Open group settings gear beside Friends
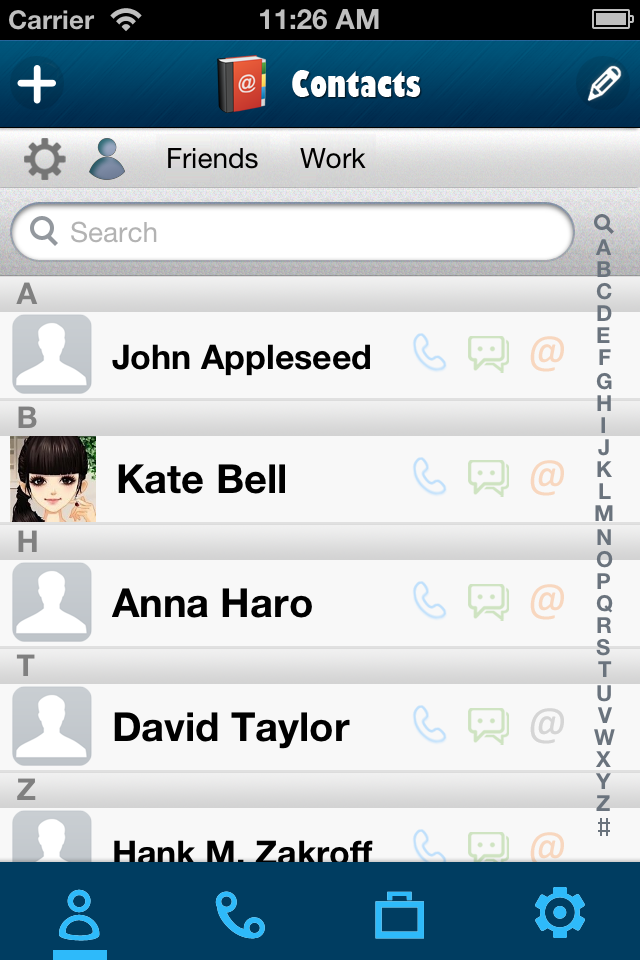640x960 pixels. [45, 159]
